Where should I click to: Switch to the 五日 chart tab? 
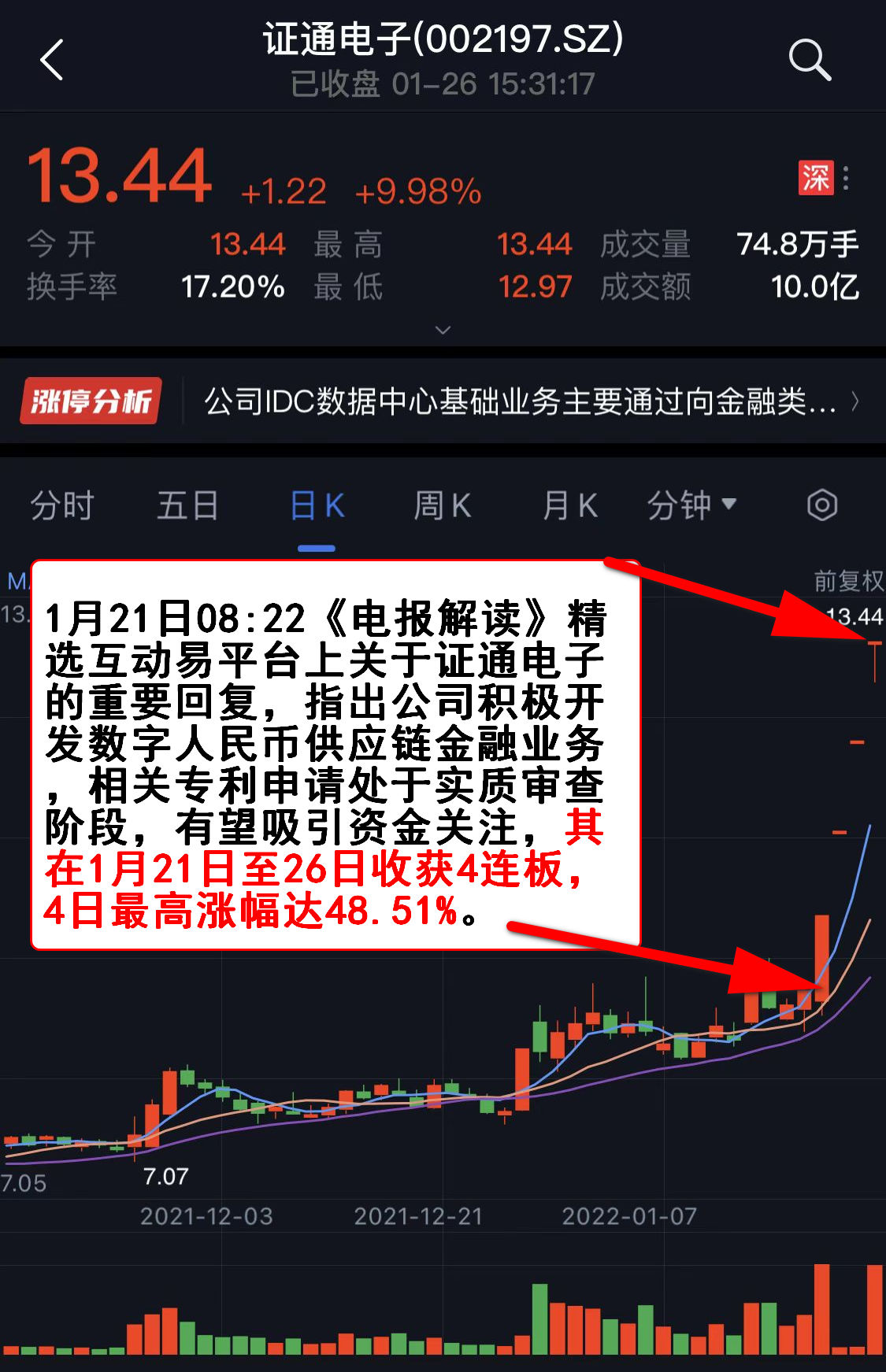pos(187,505)
